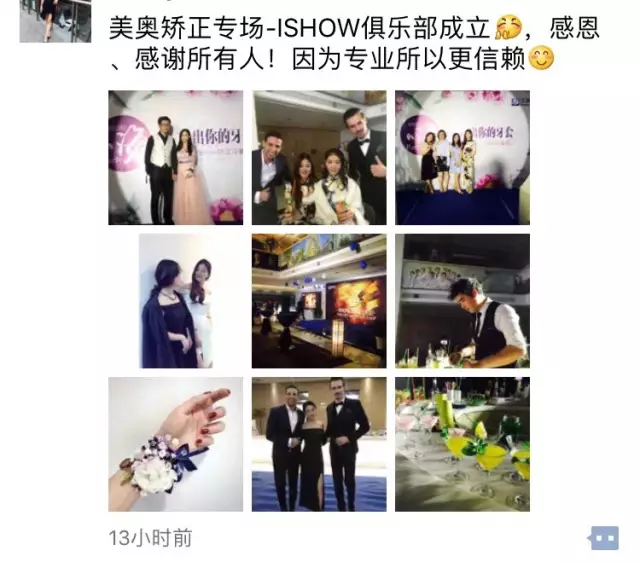Open photo of woman between two suited men
The image size is (640, 562).
319,444
